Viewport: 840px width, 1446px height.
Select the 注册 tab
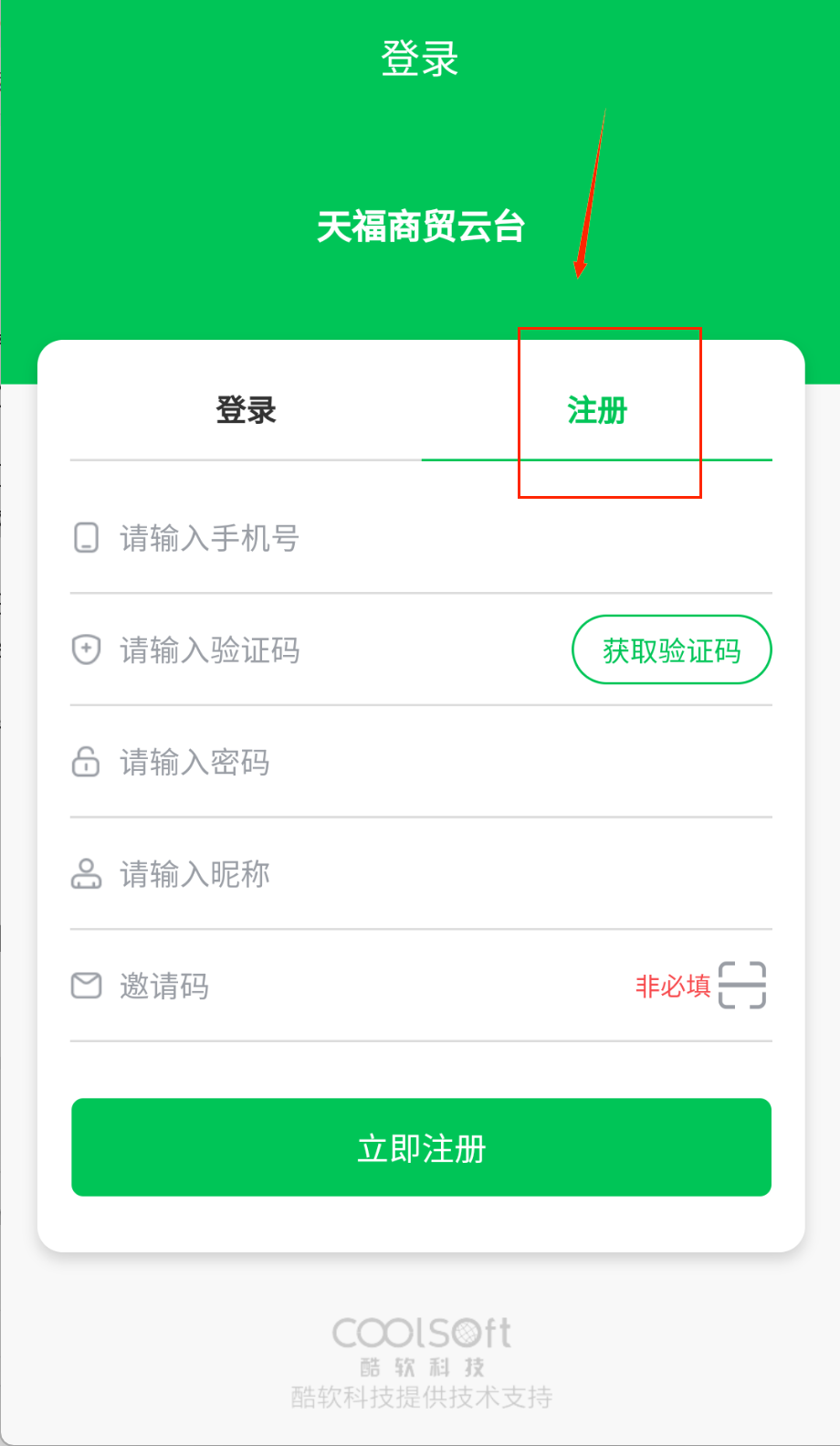[597, 411]
